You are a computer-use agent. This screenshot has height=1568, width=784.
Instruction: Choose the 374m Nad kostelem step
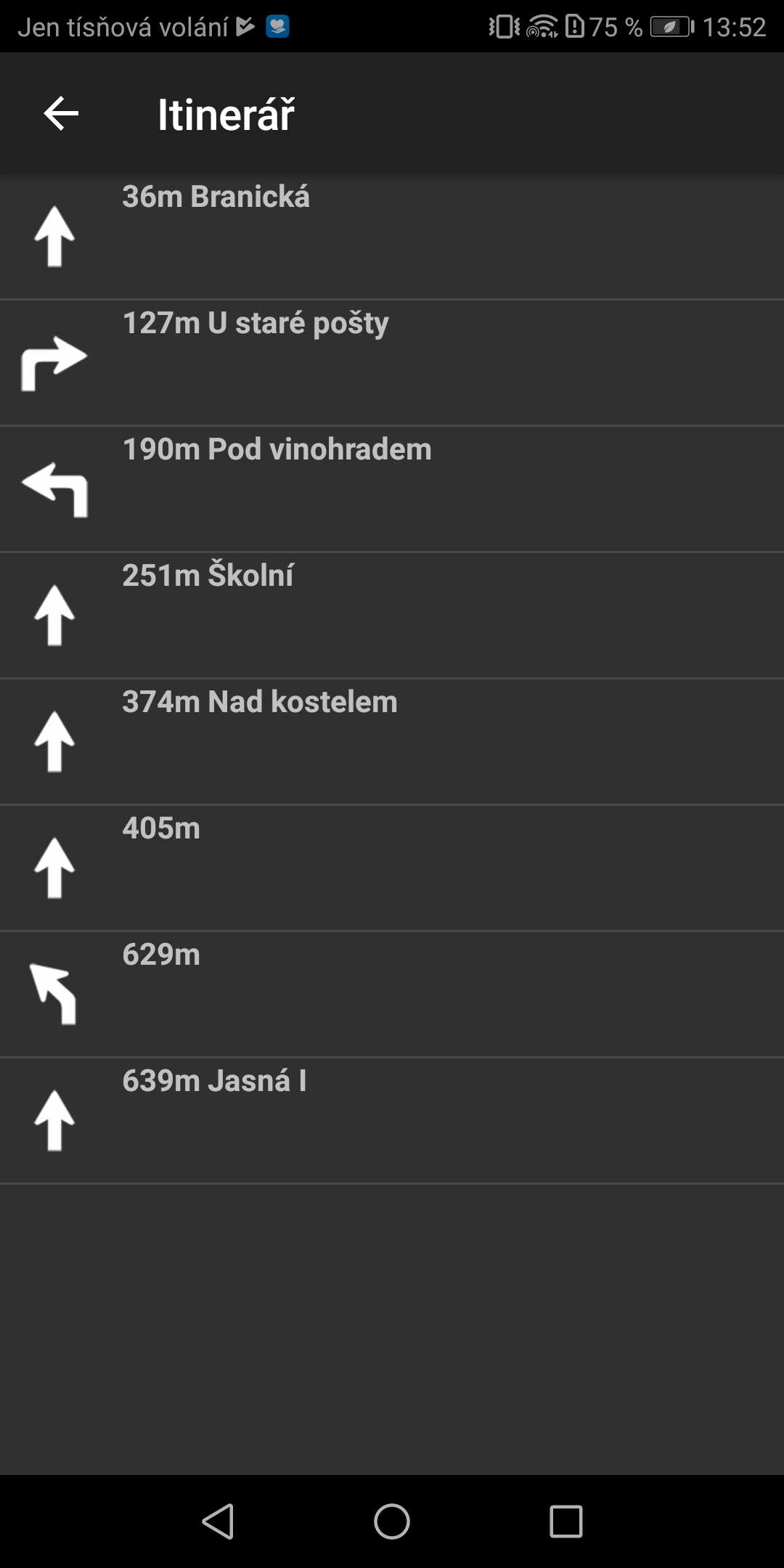(392, 742)
